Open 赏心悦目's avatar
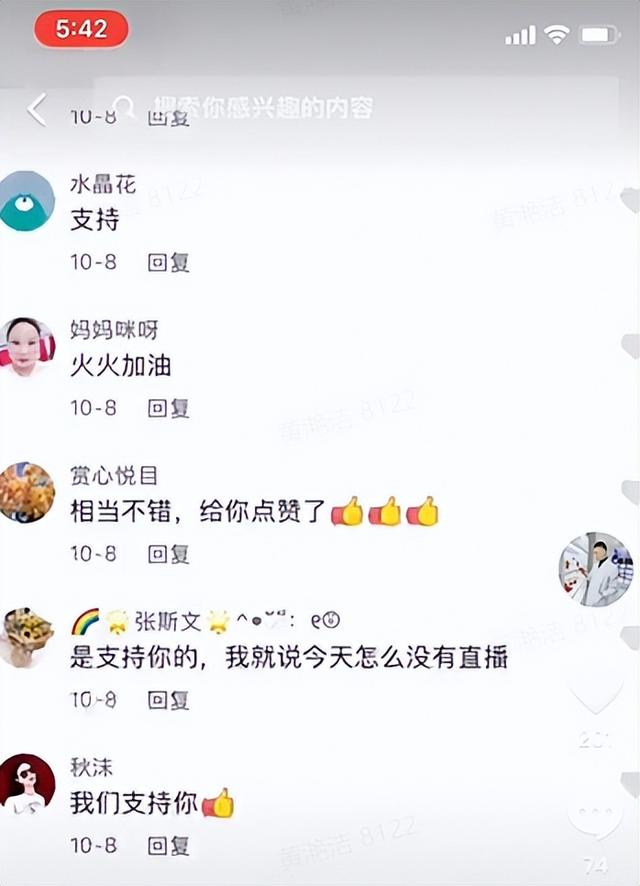 point(26,492)
